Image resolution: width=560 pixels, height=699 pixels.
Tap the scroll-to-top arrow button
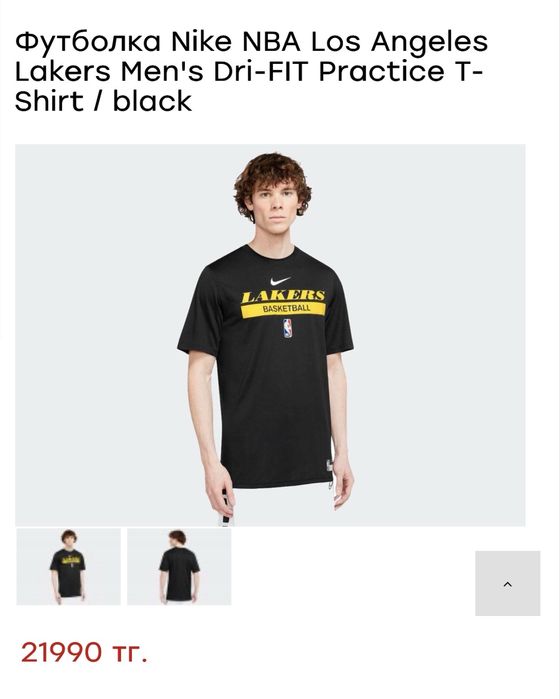click(x=507, y=584)
